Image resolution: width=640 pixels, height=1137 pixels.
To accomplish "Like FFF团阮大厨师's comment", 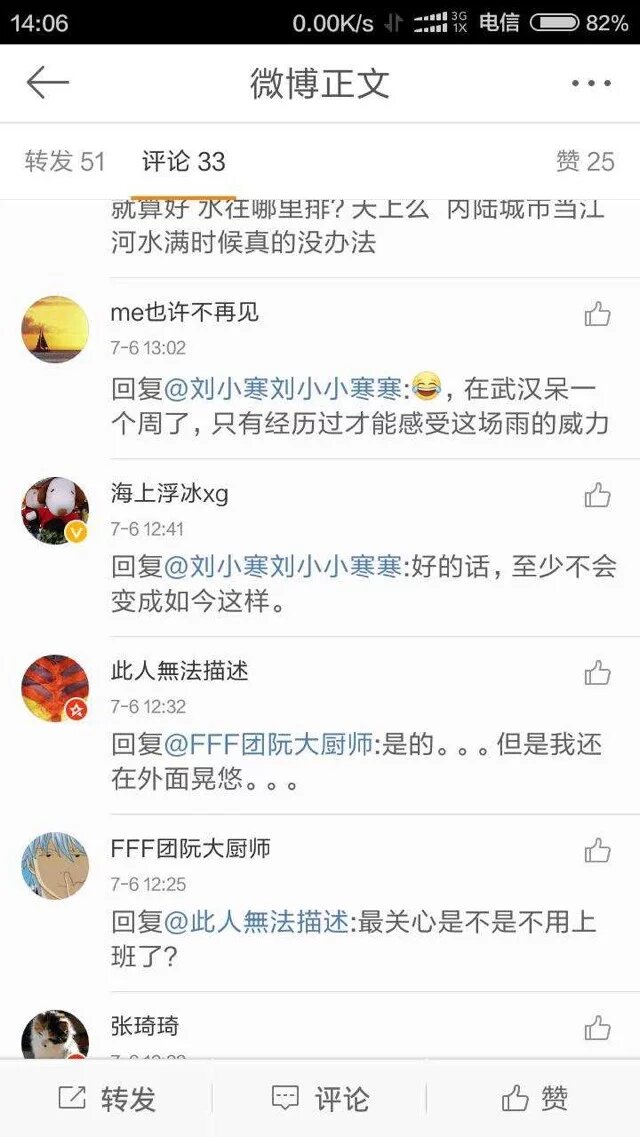I will (x=597, y=851).
